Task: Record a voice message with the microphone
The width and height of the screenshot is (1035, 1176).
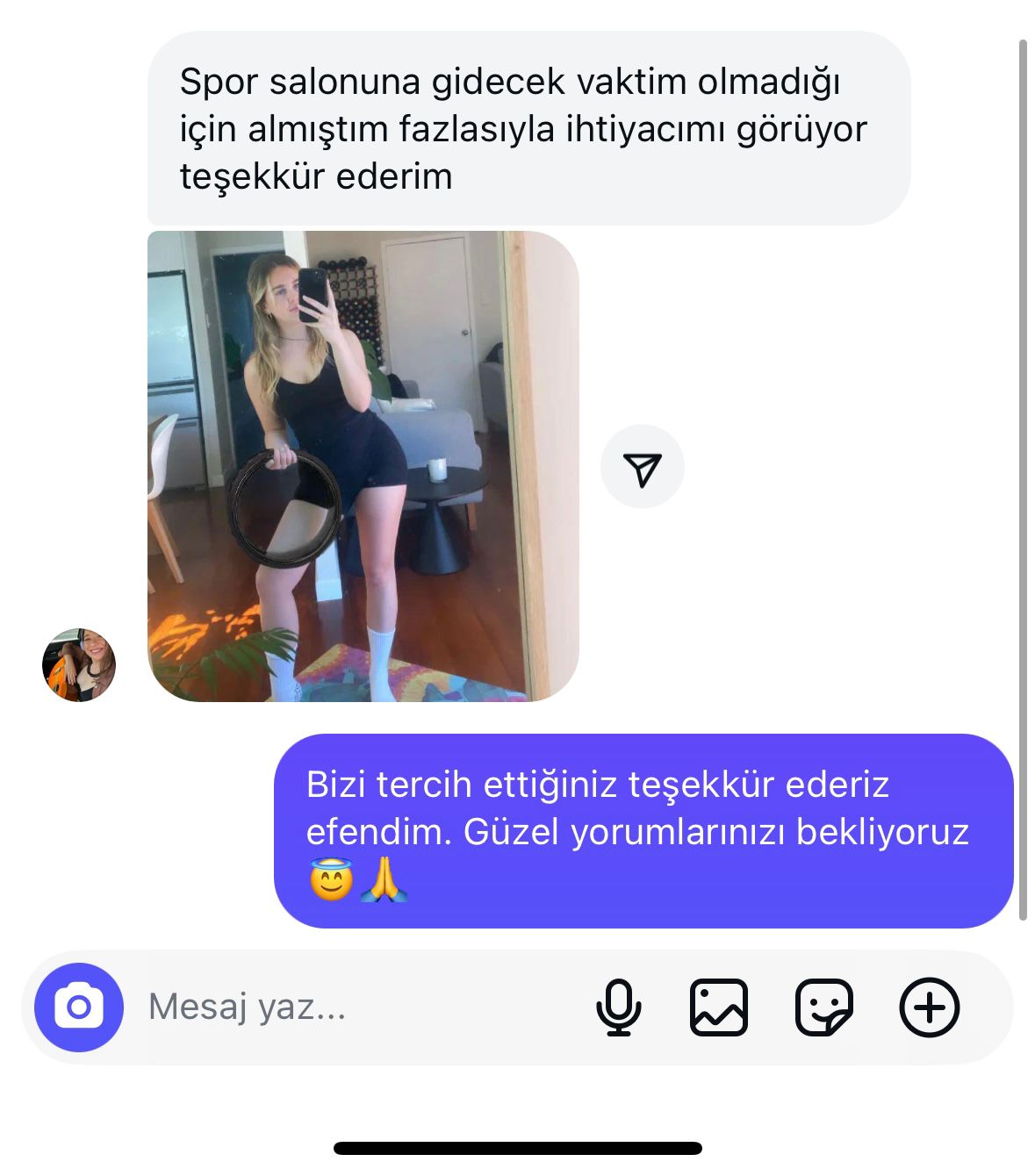Action: [618, 1007]
